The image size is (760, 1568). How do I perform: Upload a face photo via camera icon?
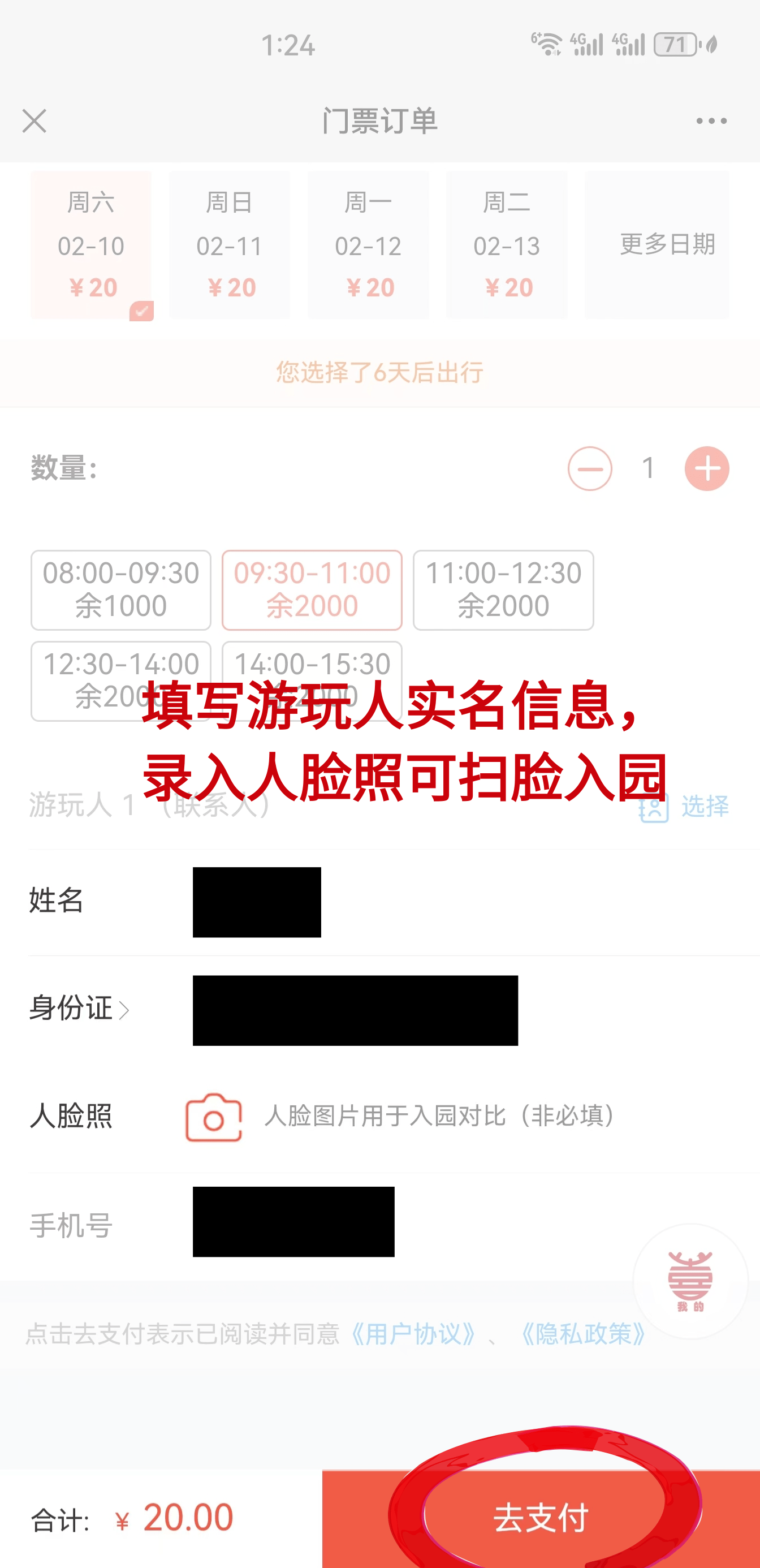[214, 1118]
